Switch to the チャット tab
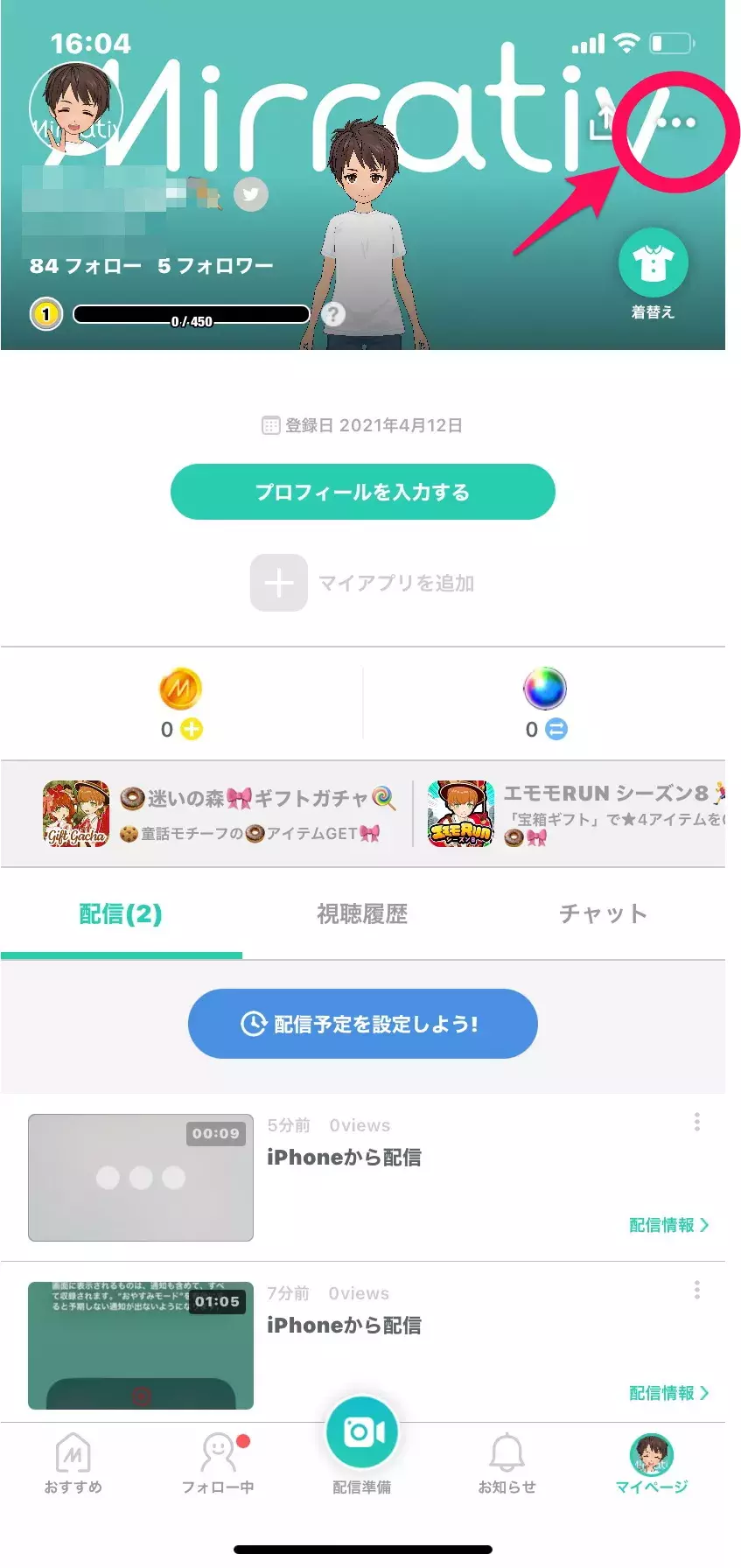Viewport: 741px width, 1568px height. 603,913
